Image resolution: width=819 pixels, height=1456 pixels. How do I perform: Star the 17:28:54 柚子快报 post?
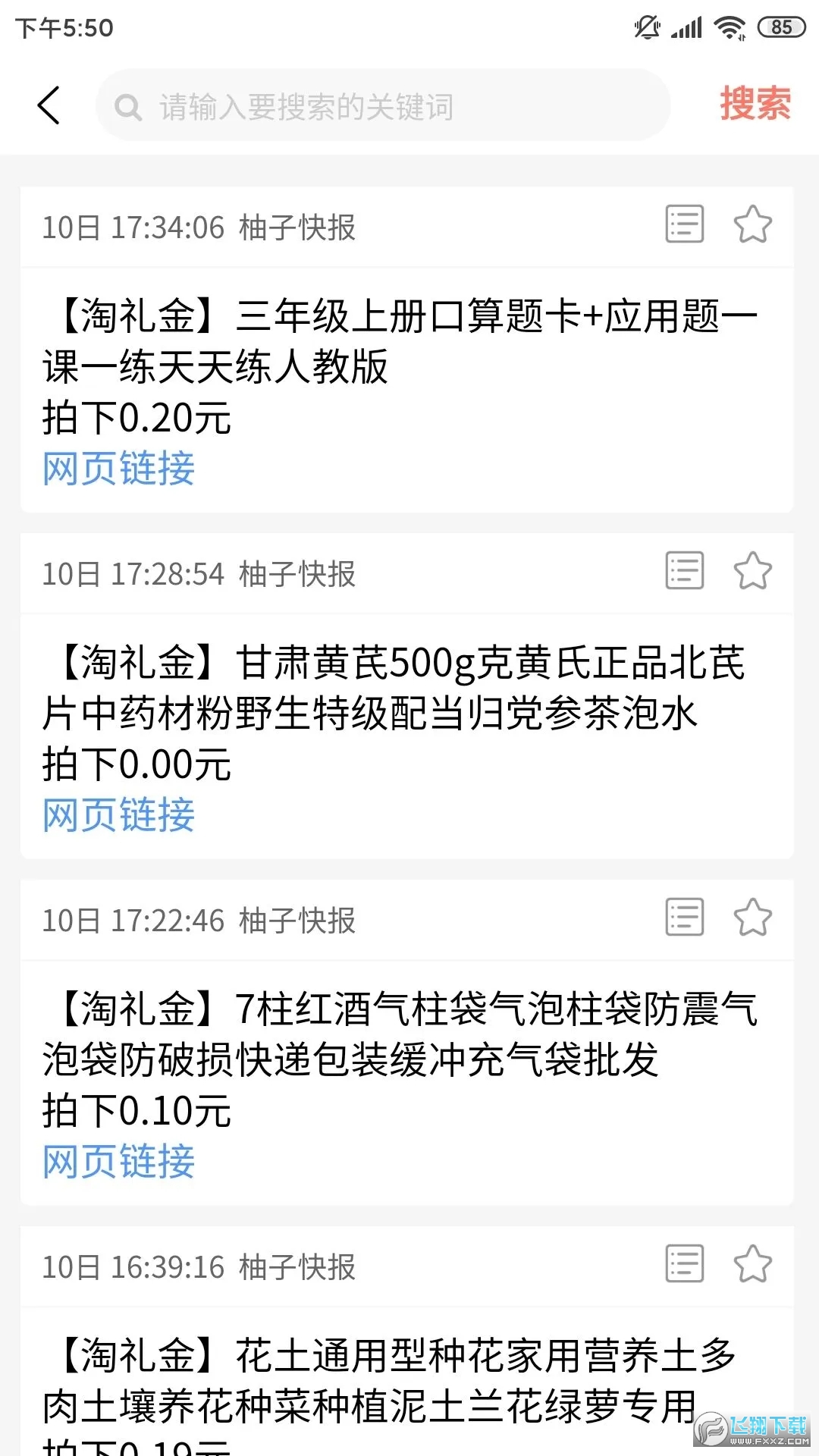(752, 571)
